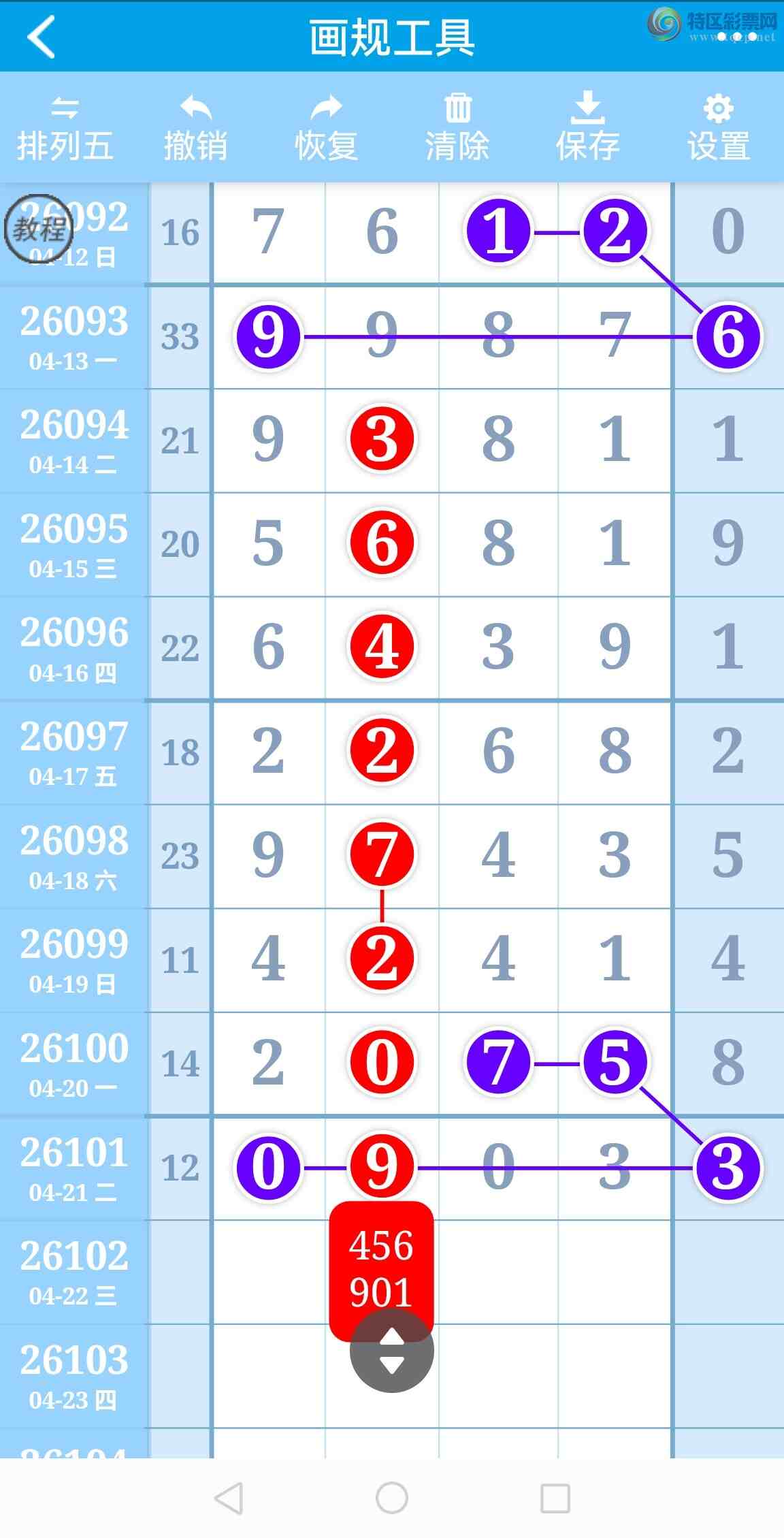Open 设置 settings
Viewport: 784px width, 1538px height.
pyautogui.click(x=718, y=129)
